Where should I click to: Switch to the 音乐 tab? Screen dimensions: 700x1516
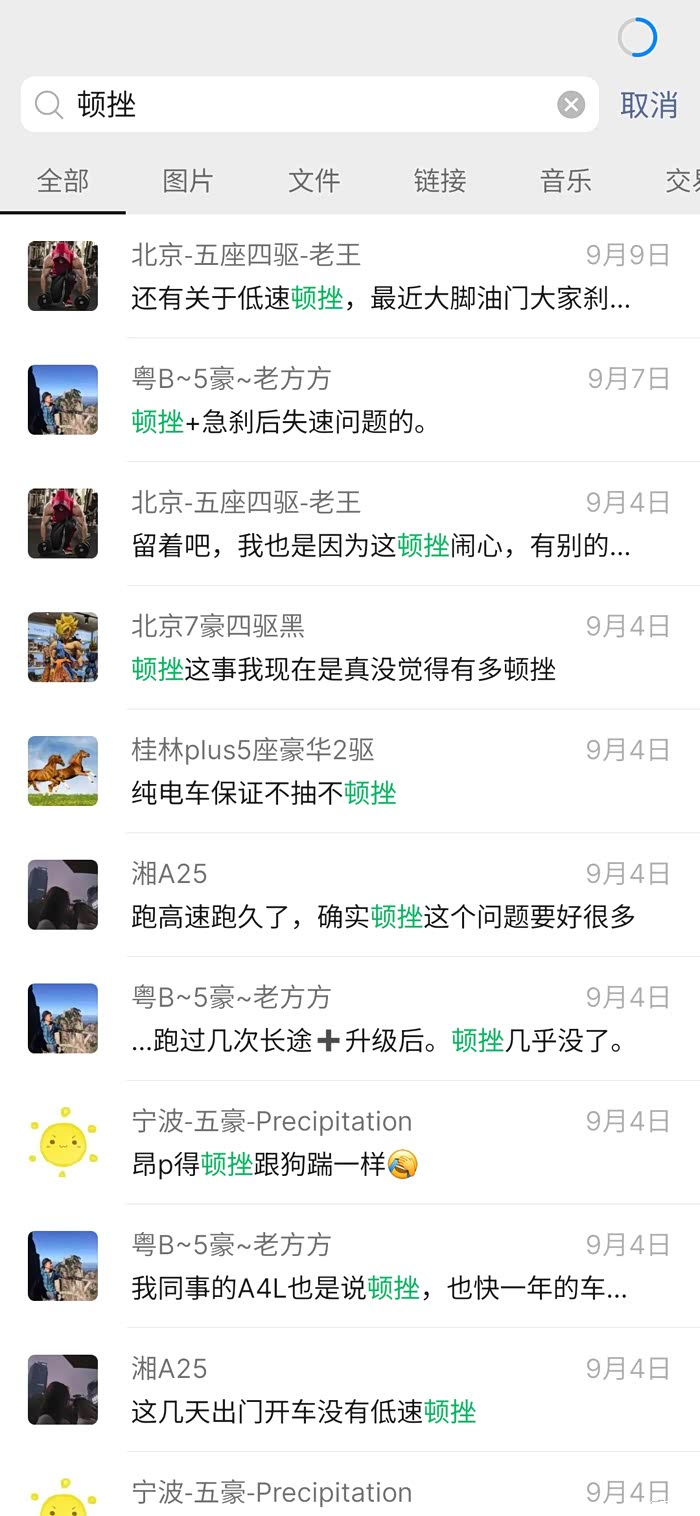click(x=566, y=181)
